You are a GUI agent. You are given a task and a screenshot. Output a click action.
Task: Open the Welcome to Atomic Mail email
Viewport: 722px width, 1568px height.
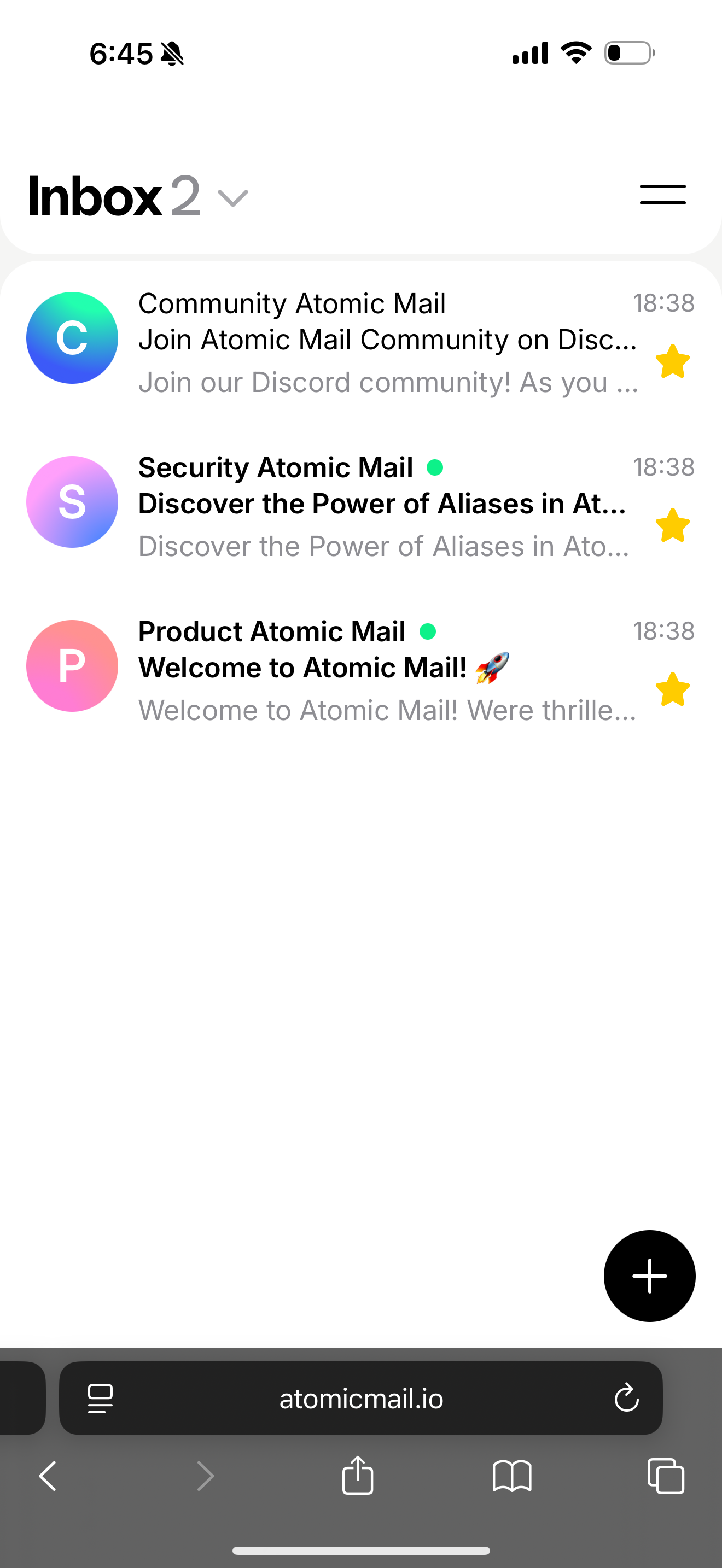[361, 670]
